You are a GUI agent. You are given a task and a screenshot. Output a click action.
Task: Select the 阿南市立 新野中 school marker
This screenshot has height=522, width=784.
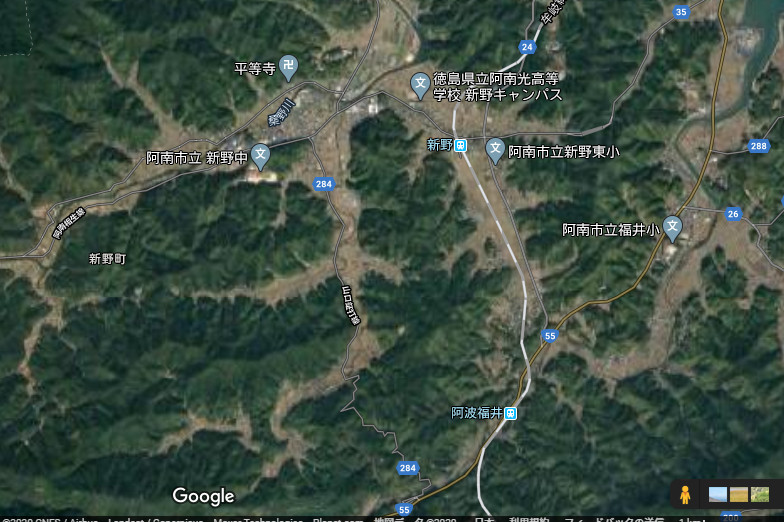tap(260, 156)
